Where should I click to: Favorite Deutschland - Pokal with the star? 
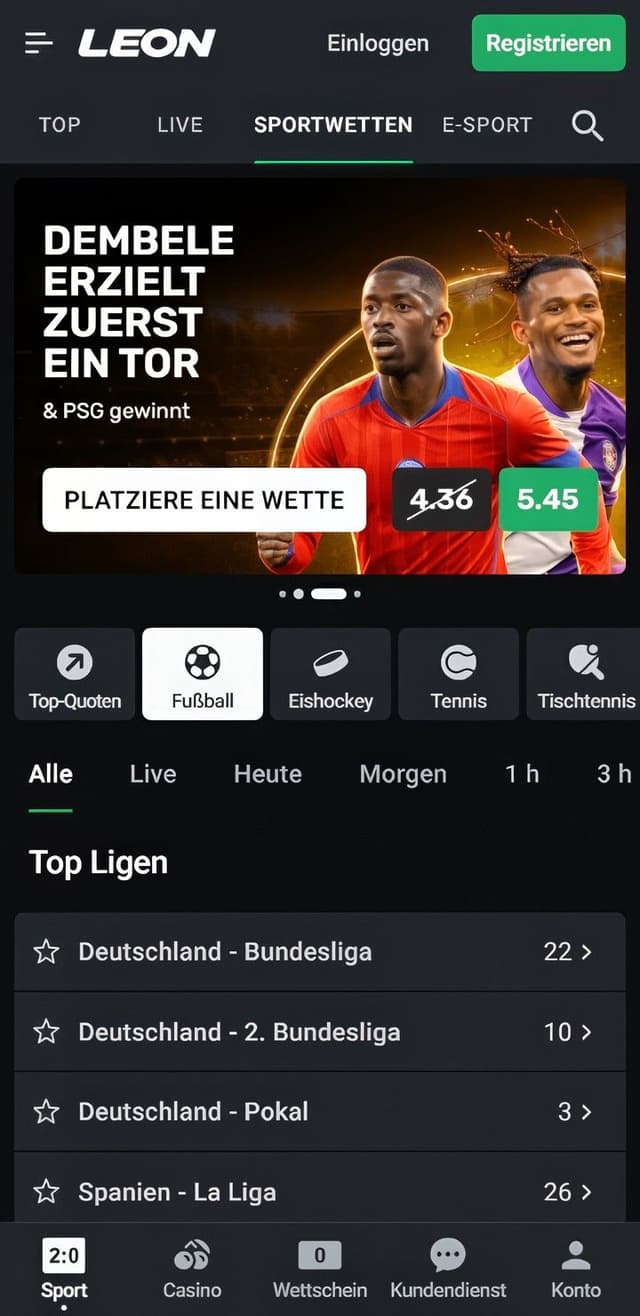point(47,1112)
